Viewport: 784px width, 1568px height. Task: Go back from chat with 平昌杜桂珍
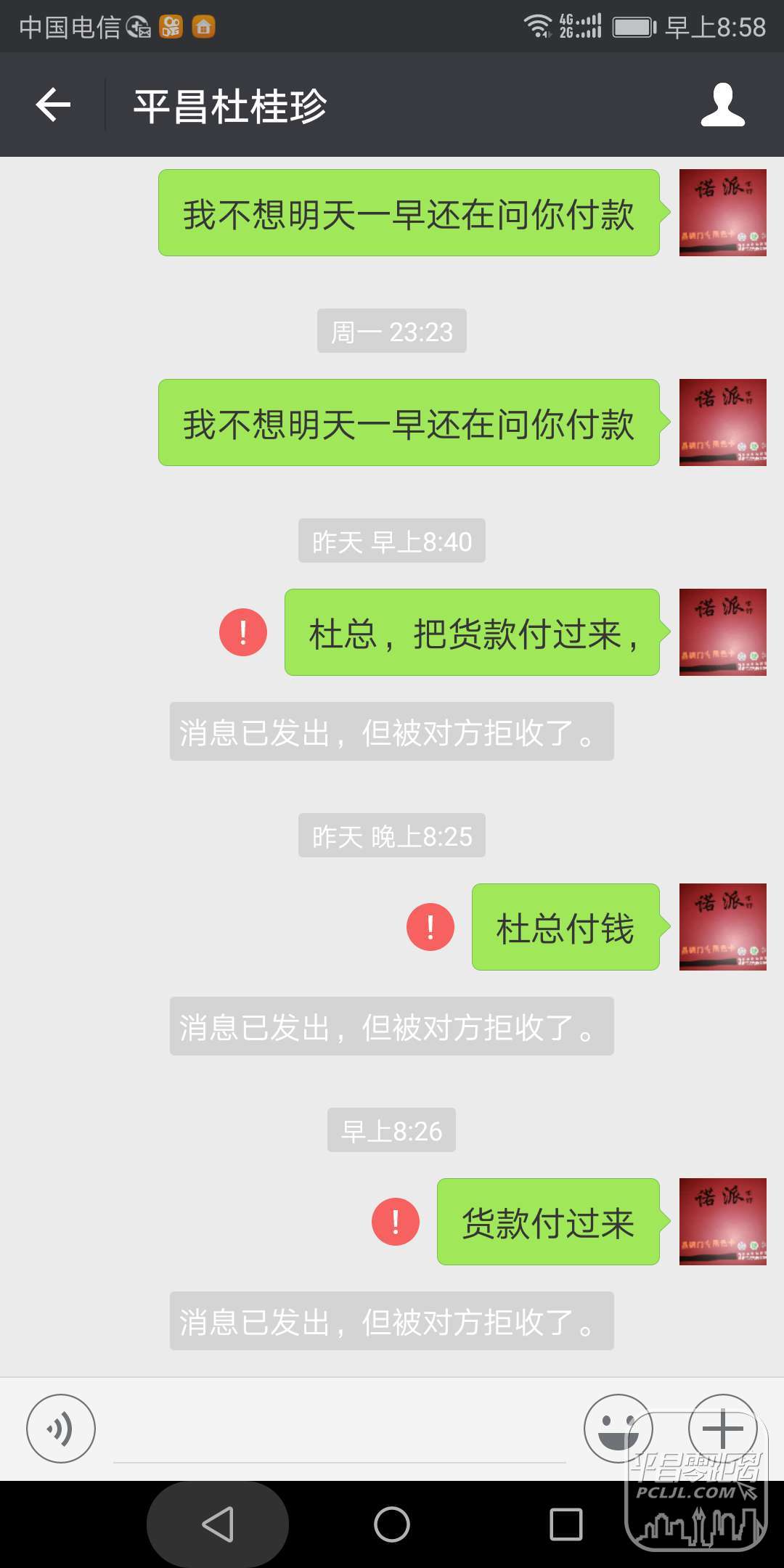click(x=53, y=105)
